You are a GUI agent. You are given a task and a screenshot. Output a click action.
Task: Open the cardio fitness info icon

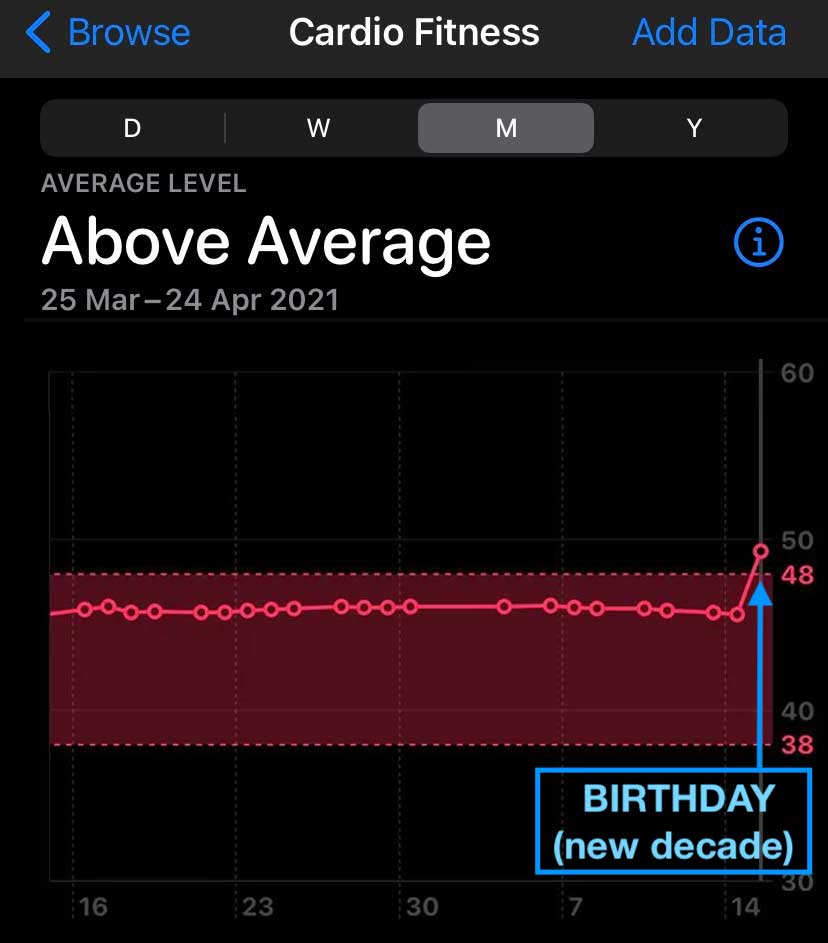(x=759, y=242)
